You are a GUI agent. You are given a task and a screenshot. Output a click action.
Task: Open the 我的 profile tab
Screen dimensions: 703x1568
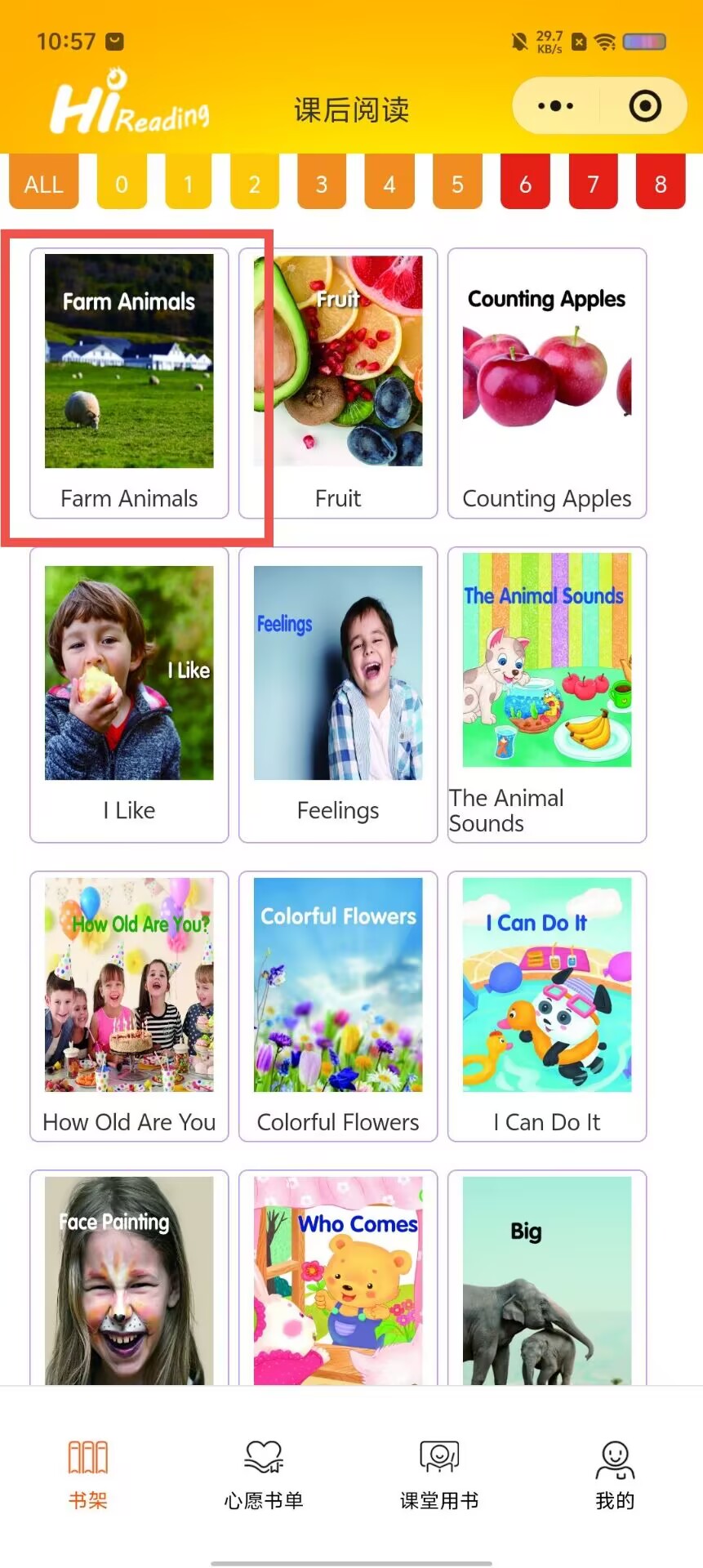click(615, 1476)
